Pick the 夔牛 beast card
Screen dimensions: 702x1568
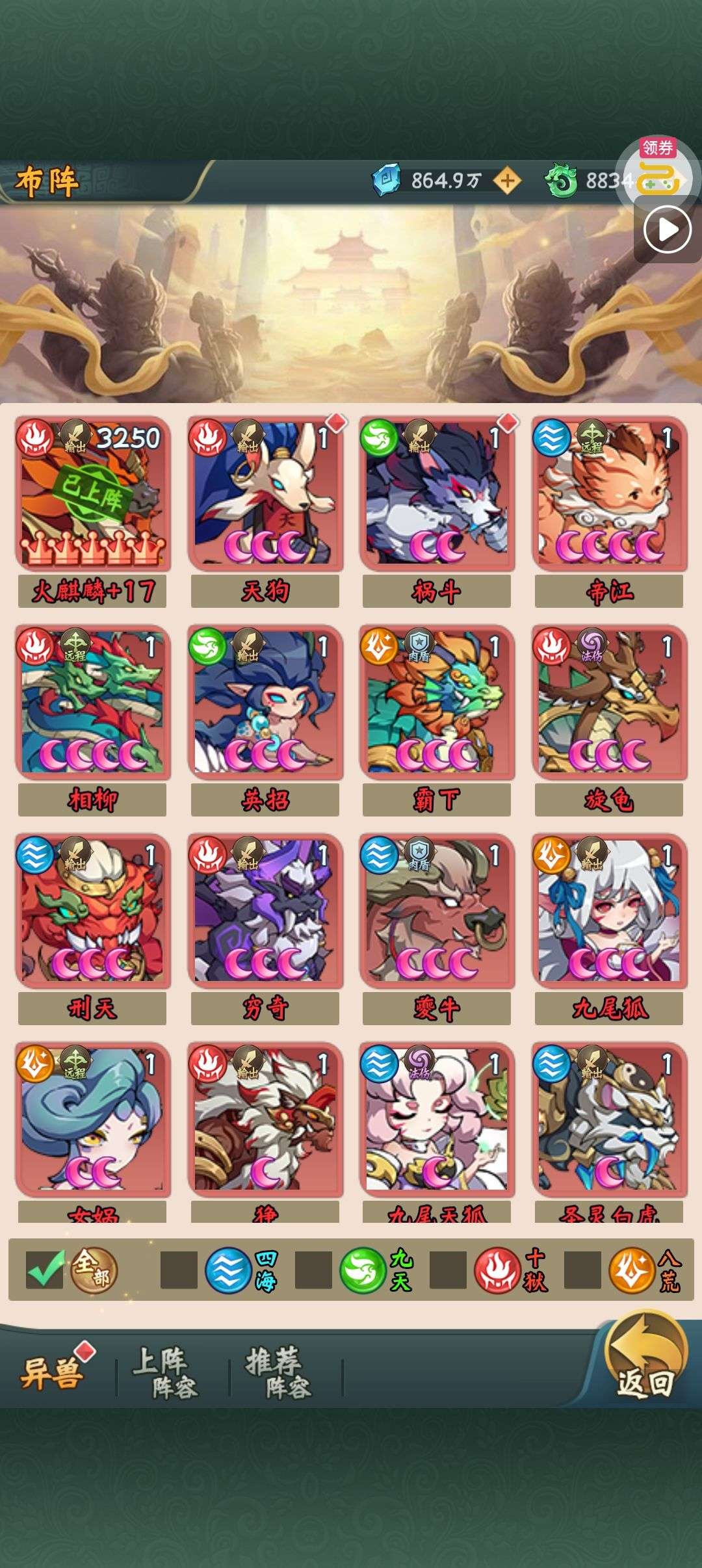click(x=437, y=929)
